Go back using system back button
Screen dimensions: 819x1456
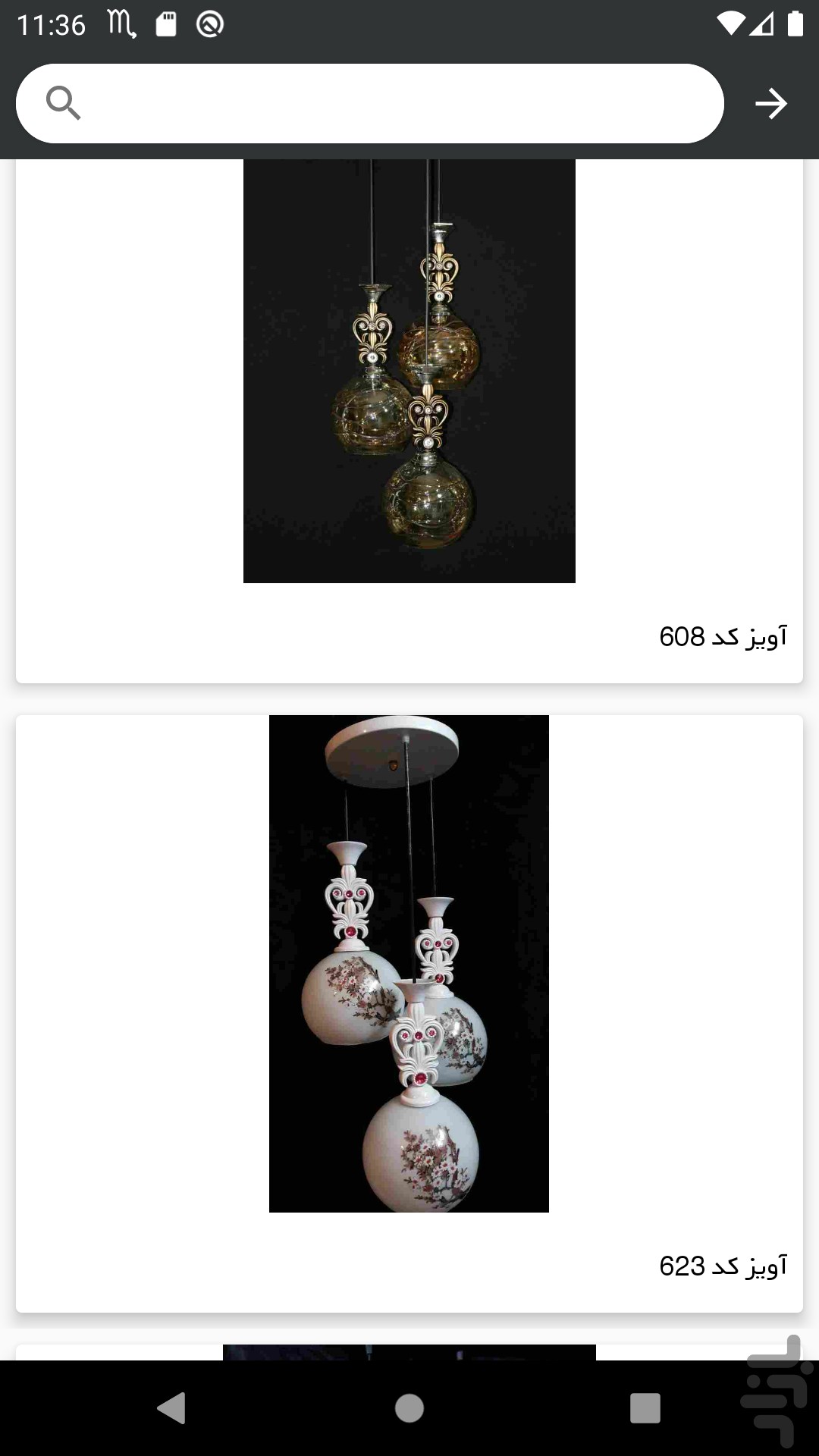[x=172, y=1408]
